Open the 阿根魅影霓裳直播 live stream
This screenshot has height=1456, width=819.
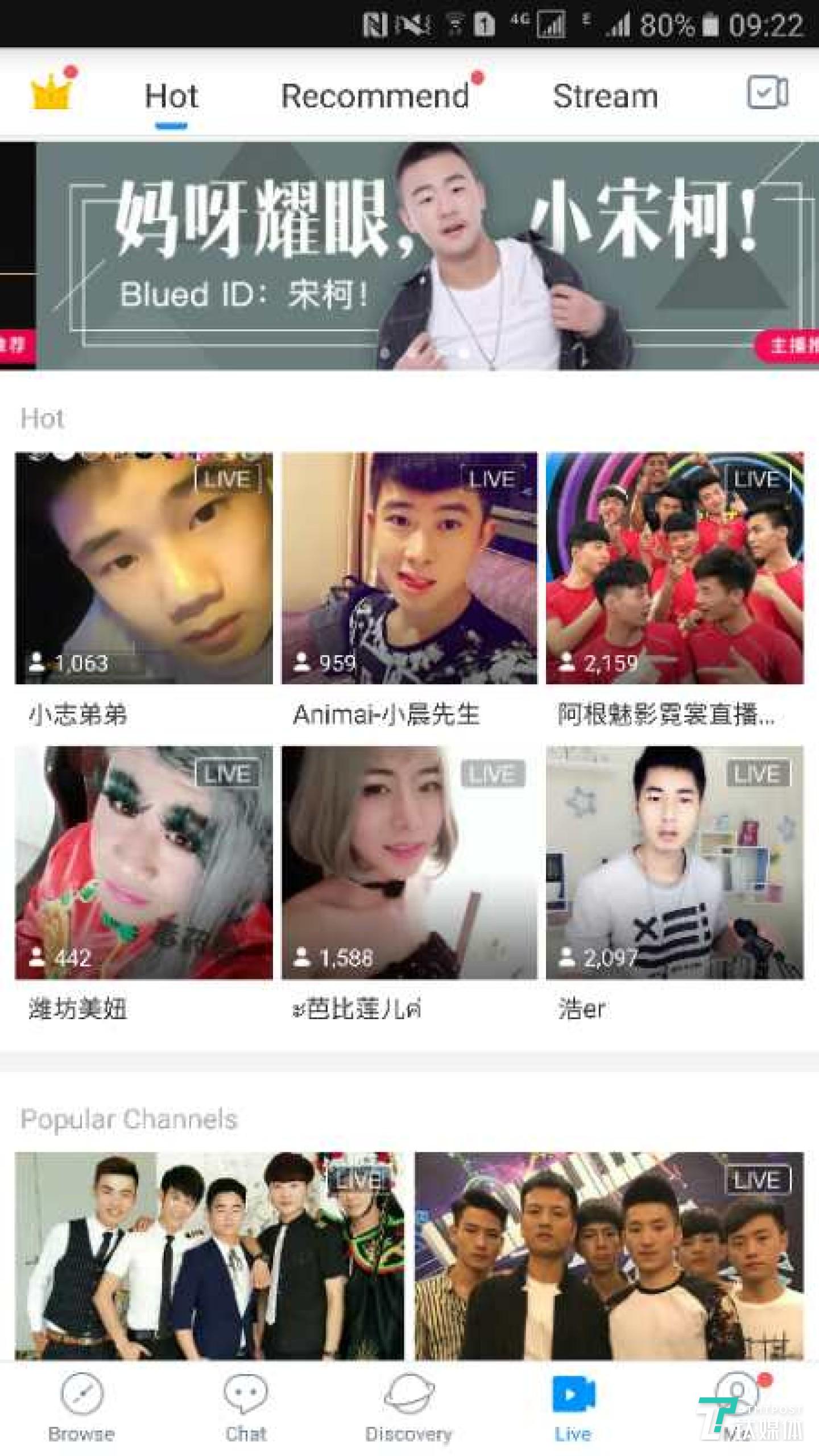[675, 569]
